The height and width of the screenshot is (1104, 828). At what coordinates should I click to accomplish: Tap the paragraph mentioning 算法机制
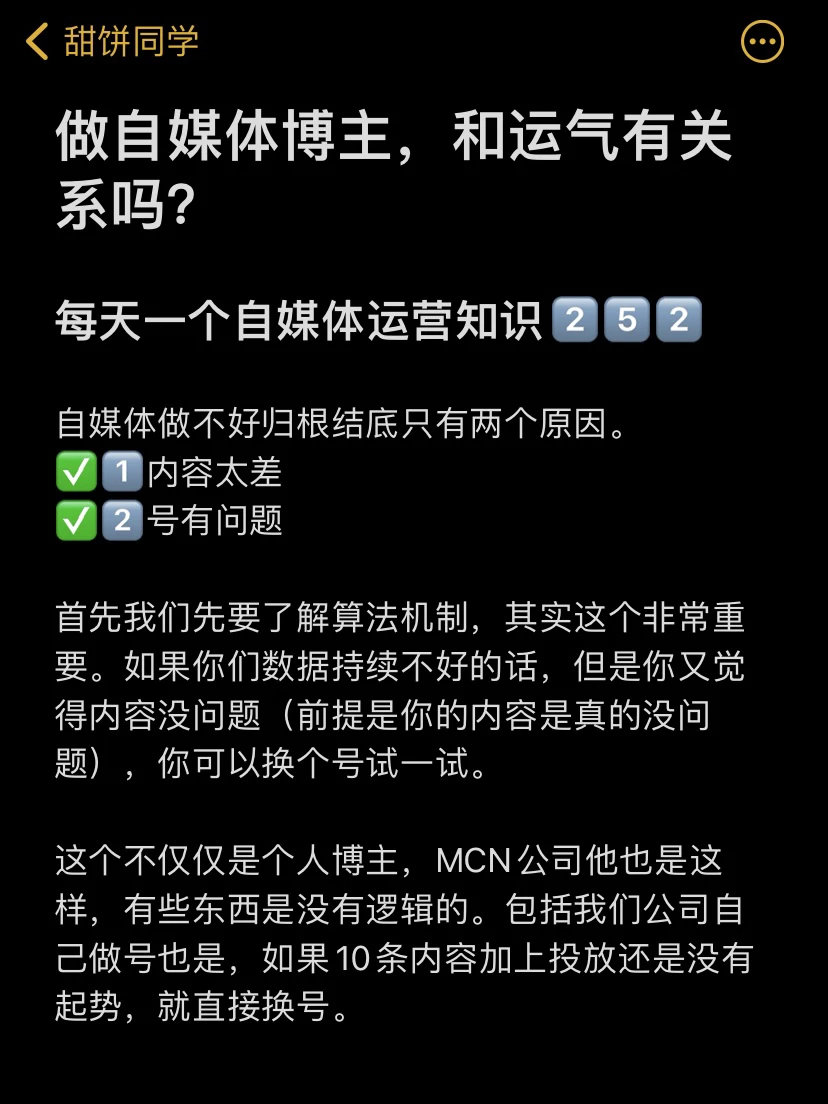(400, 691)
